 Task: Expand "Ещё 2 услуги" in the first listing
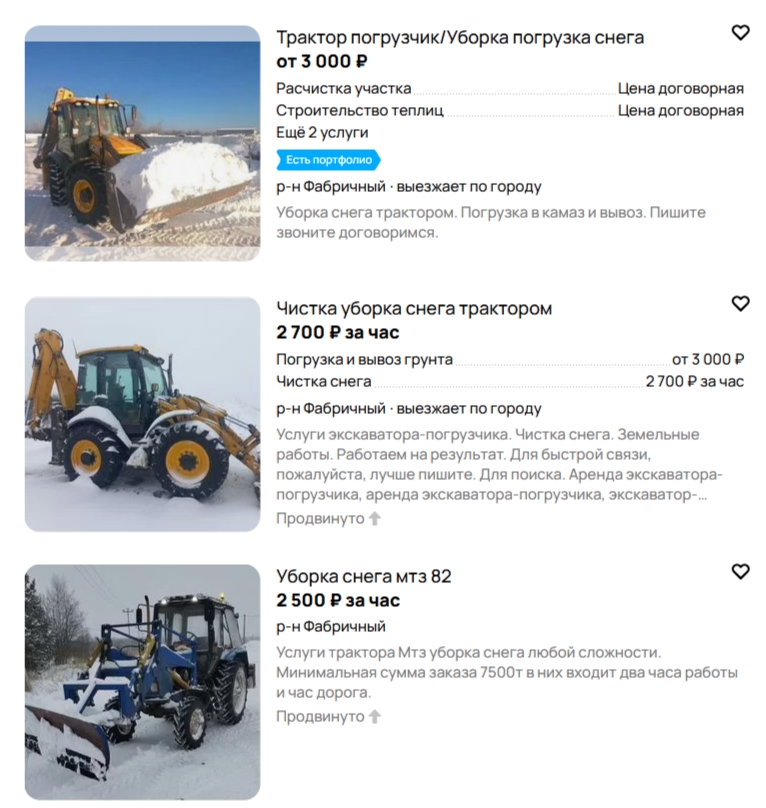click(322, 132)
